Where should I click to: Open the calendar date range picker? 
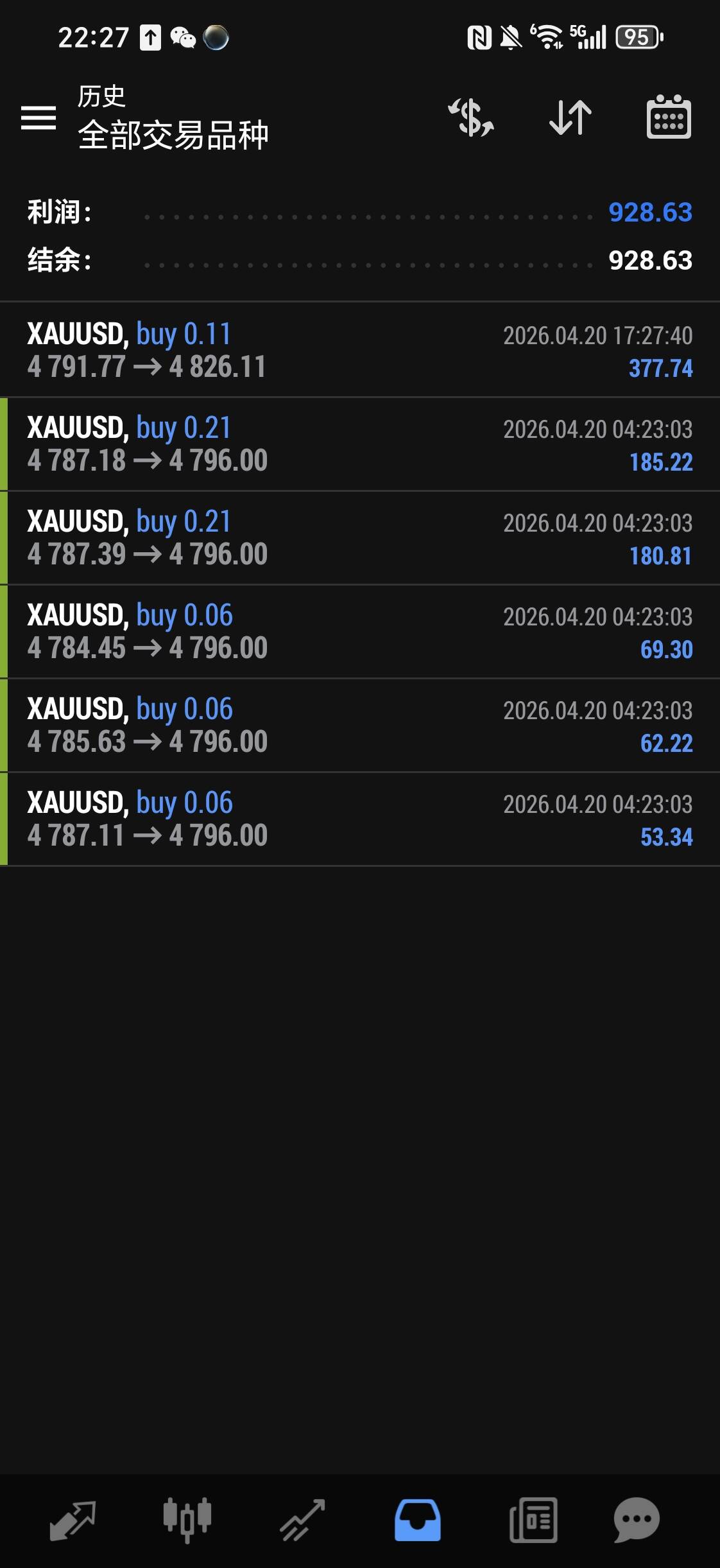[x=668, y=118]
